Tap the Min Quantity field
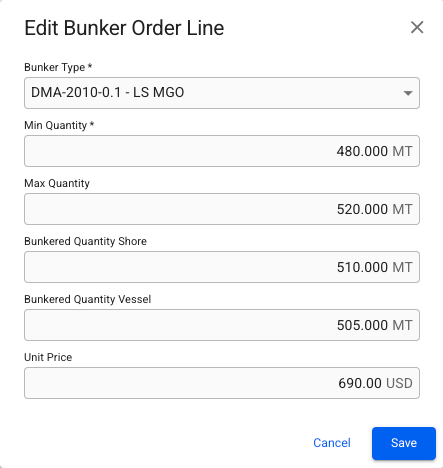Image resolution: width=443 pixels, height=468 pixels. point(222,151)
